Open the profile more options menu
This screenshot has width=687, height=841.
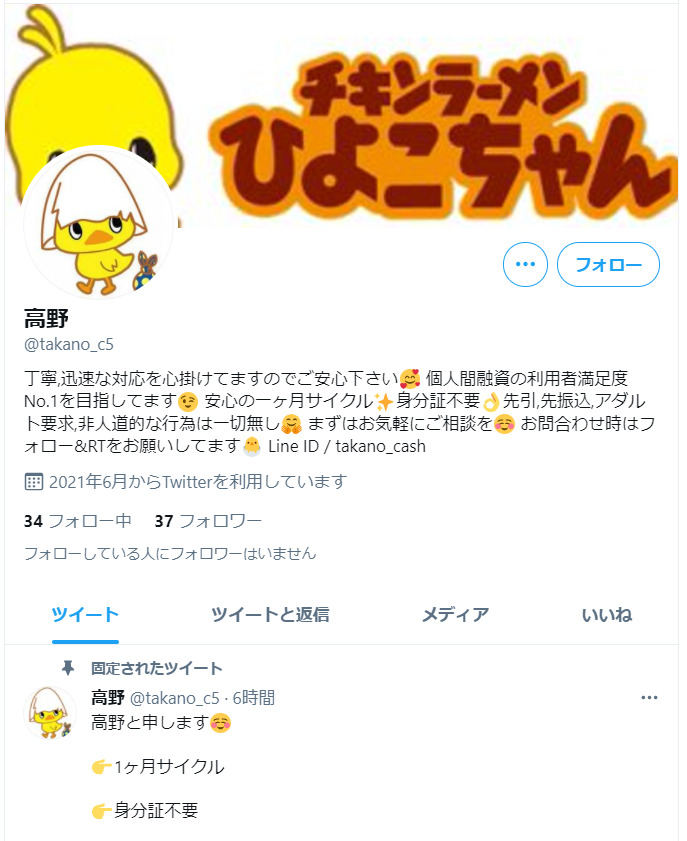[525, 265]
